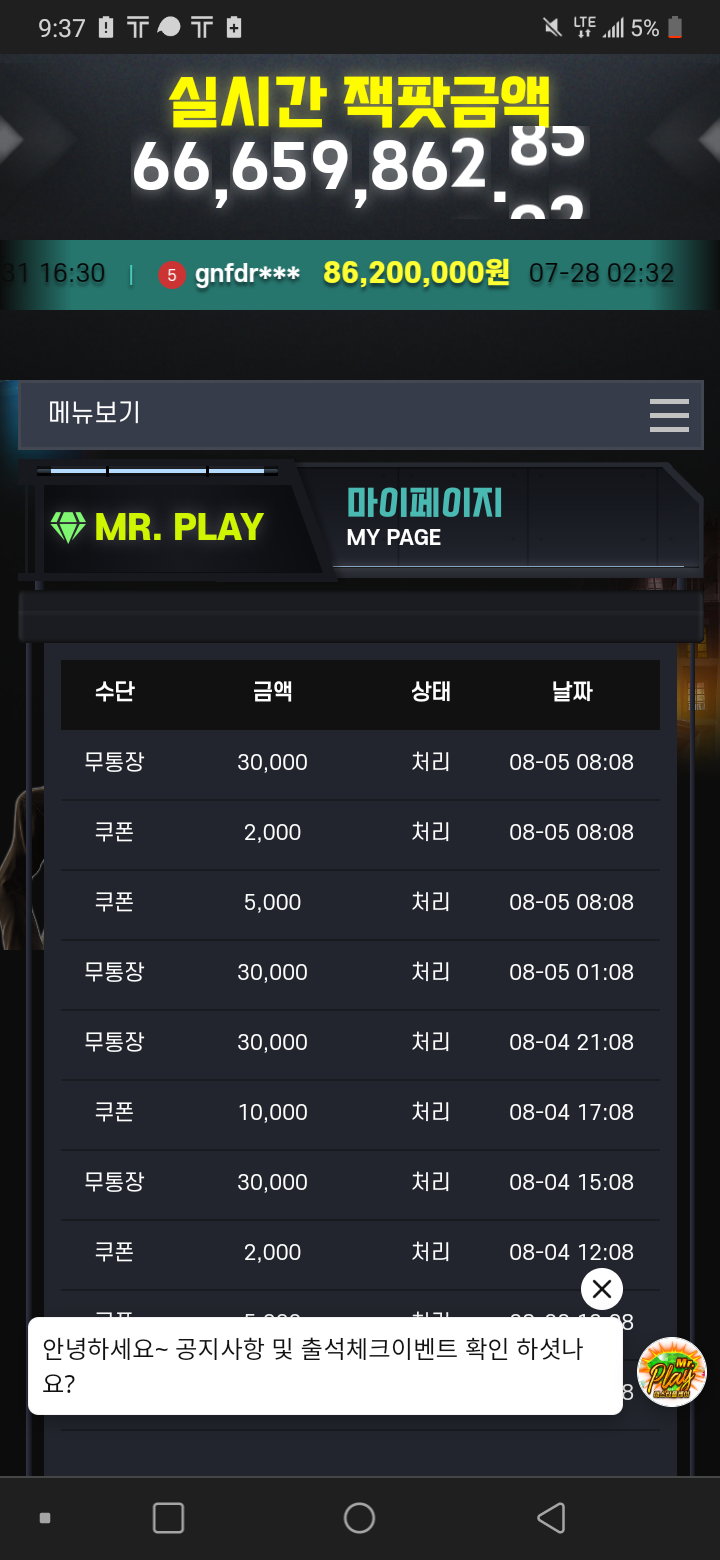
Task: Dismiss the chat greeting popup
Action: pyautogui.click(x=601, y=1290)
